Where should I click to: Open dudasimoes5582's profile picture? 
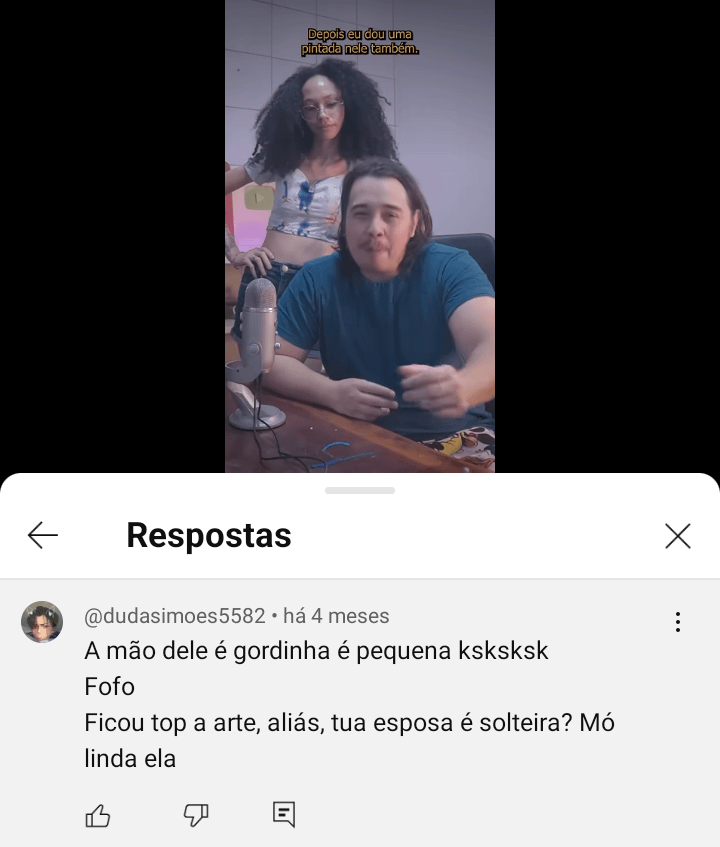(x=42, y=622)
